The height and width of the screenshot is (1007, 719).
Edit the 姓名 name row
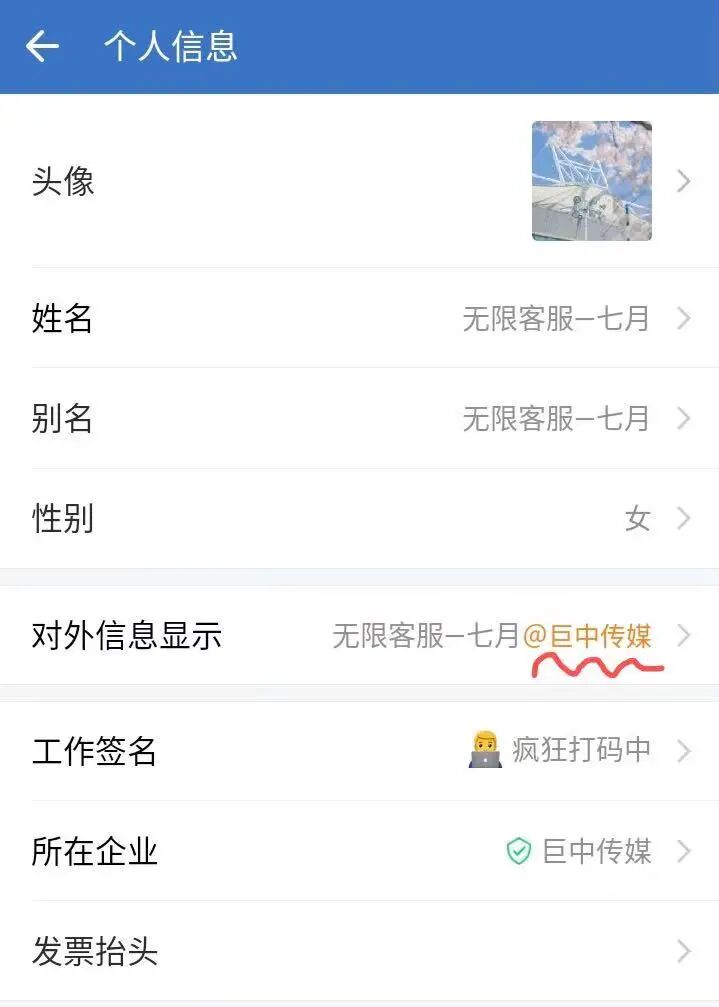[x=360, y=318]
